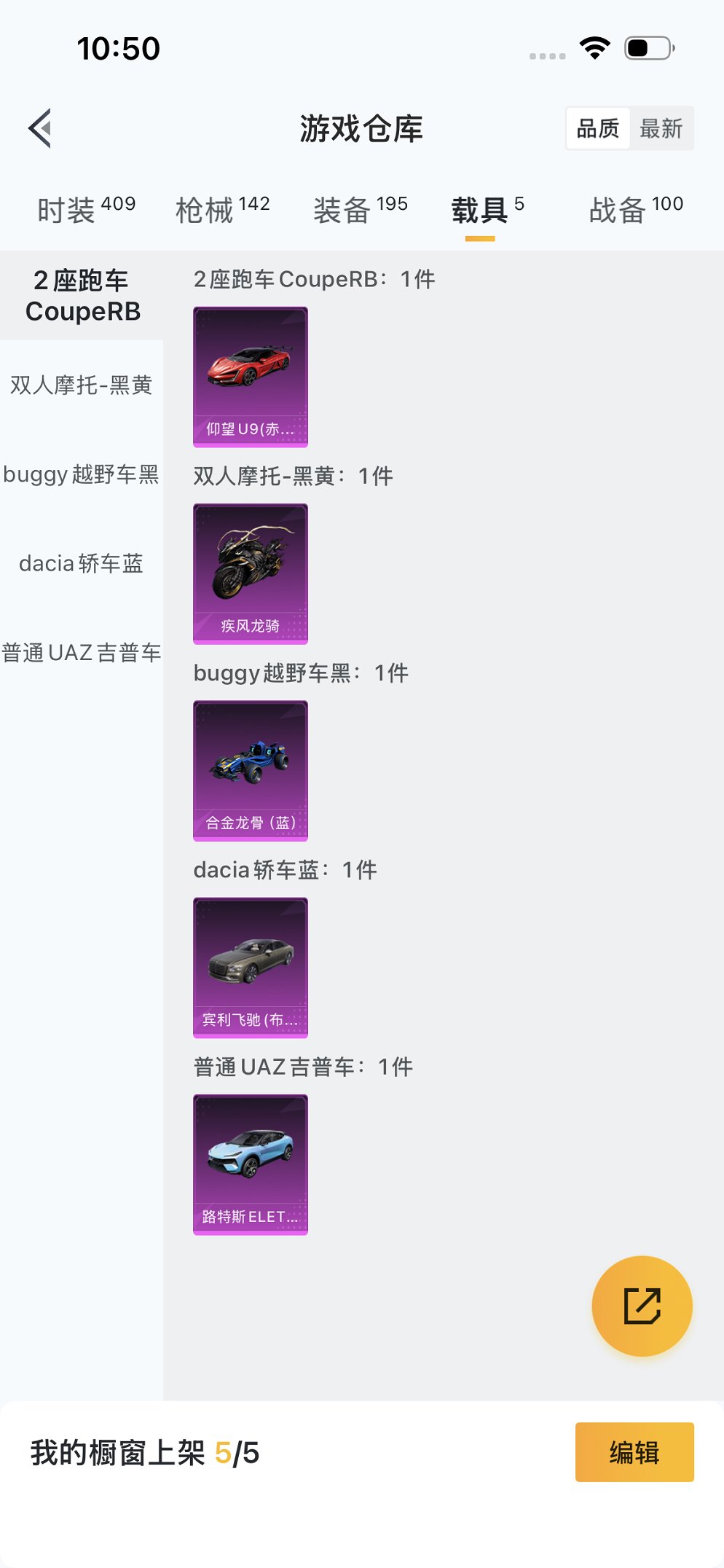Select the 宾利飞驰 car thumbnail

(251, 967)
